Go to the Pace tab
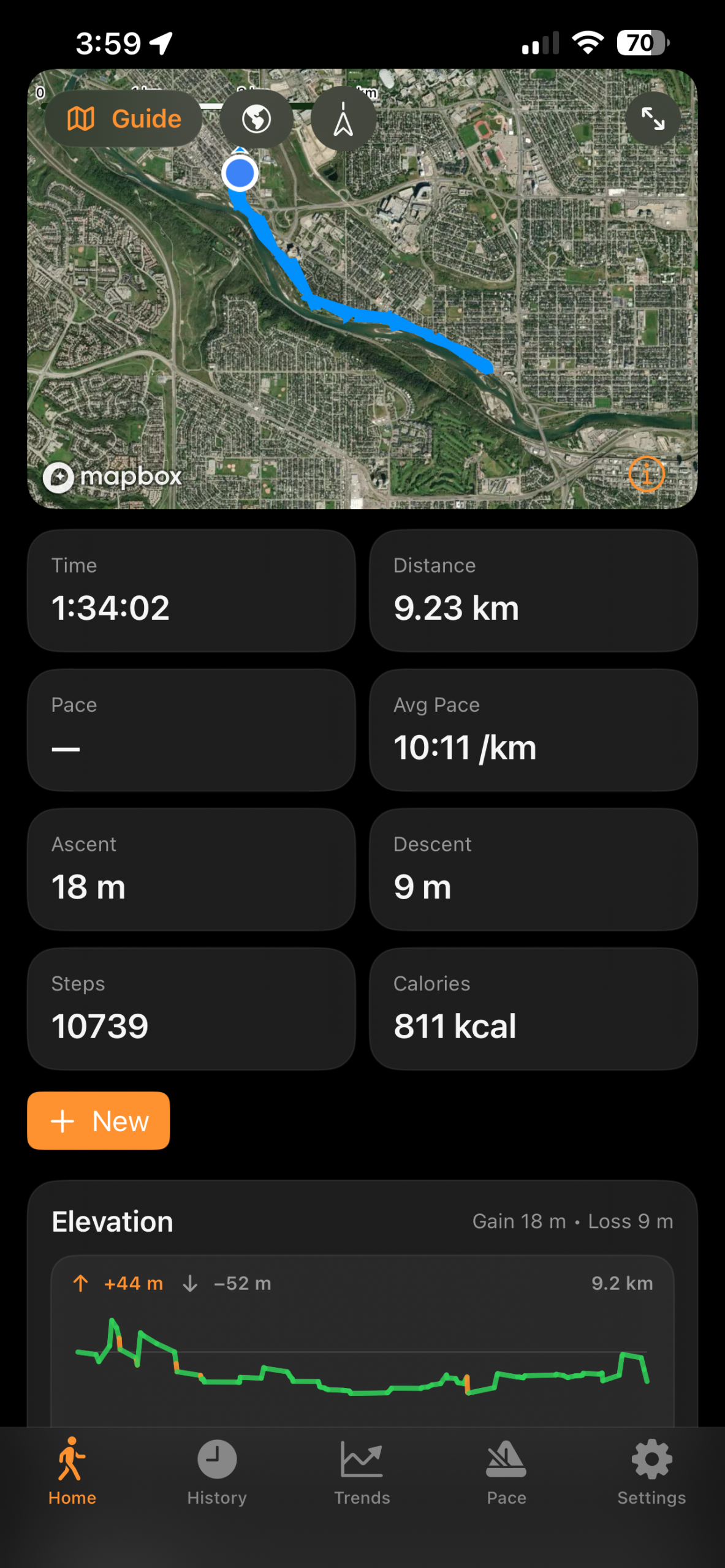Image resolution: width=725 pixels, height=1568 pixels. (x=506, y=1471)
